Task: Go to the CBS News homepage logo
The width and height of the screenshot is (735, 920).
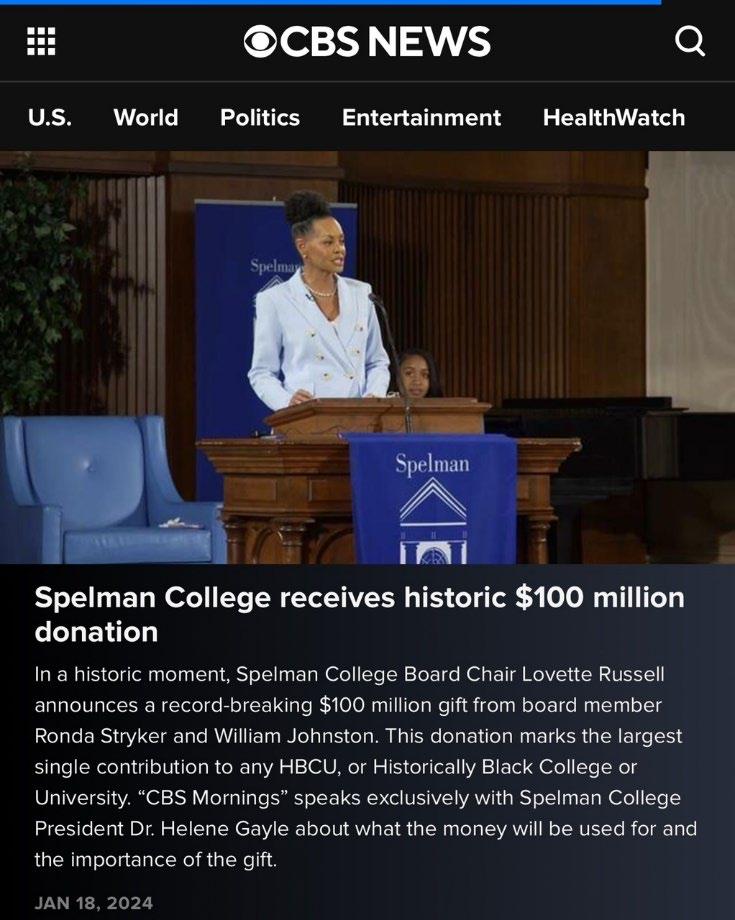Action: (x=367, y=41)
